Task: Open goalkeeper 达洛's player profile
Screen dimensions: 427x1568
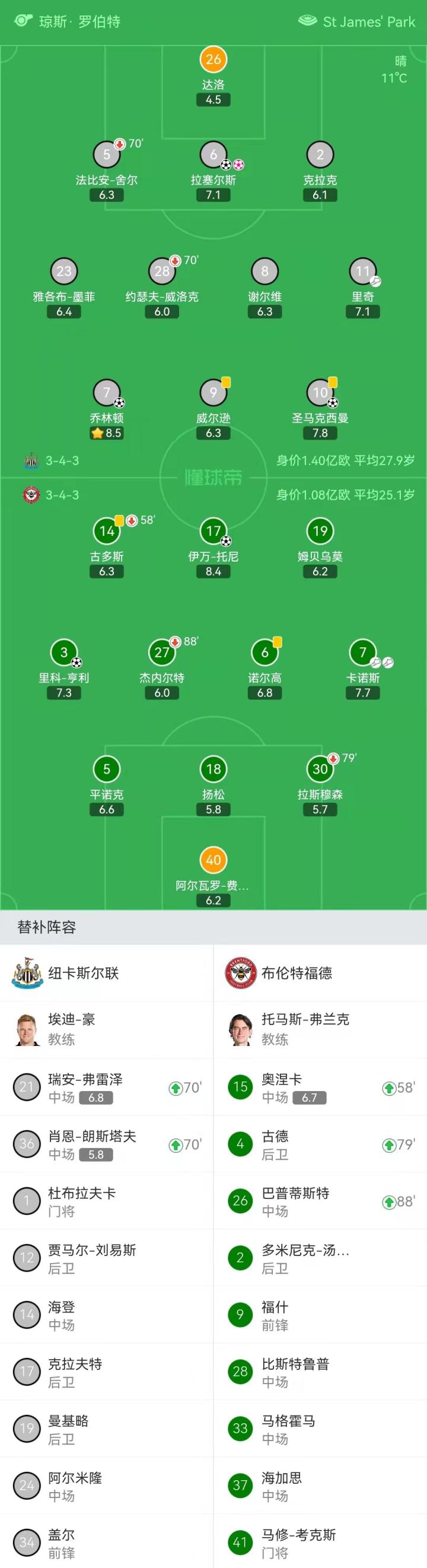Action: [x=213, y=60]
